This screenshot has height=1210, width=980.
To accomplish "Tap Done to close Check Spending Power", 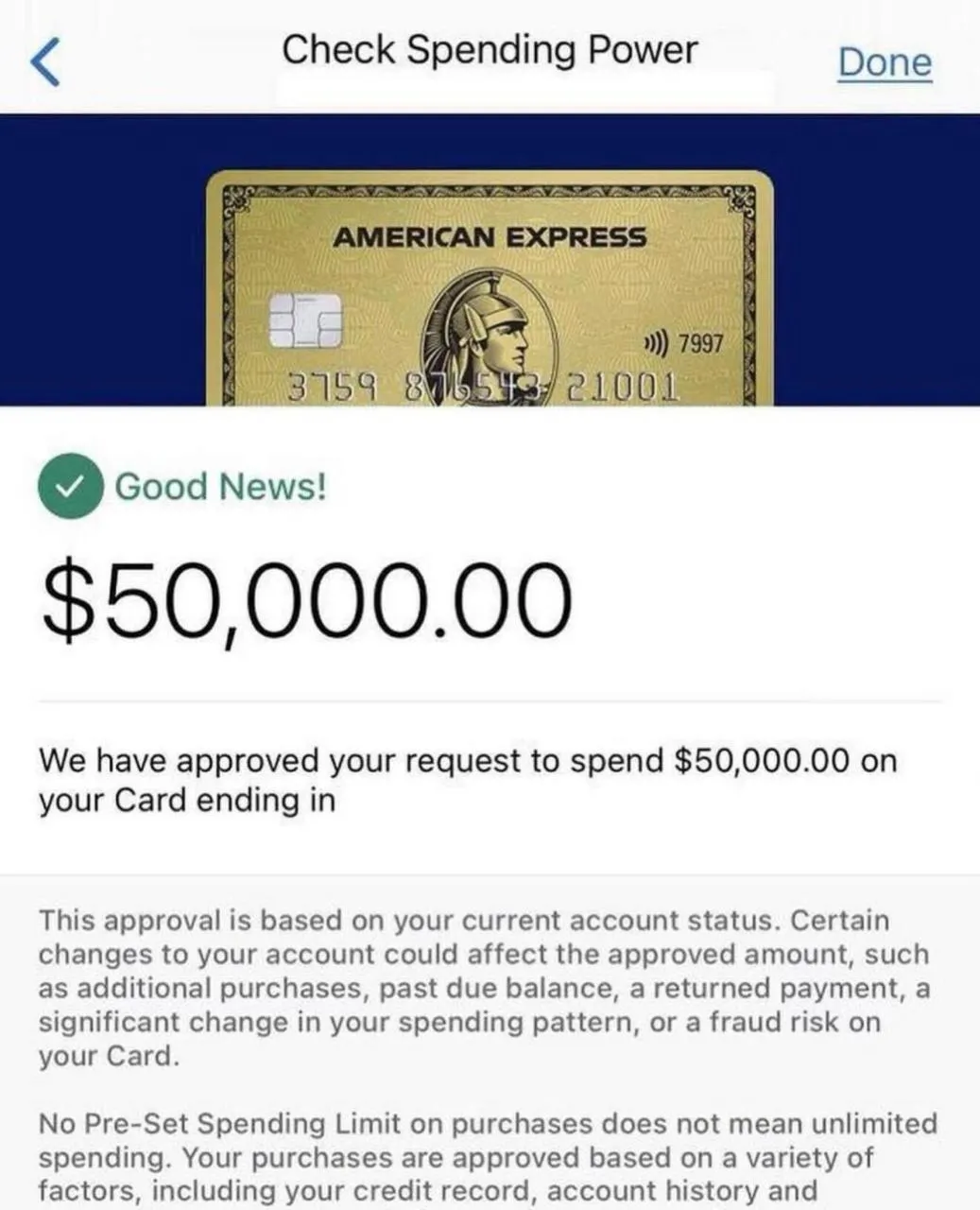I will (x=884, y=62).
